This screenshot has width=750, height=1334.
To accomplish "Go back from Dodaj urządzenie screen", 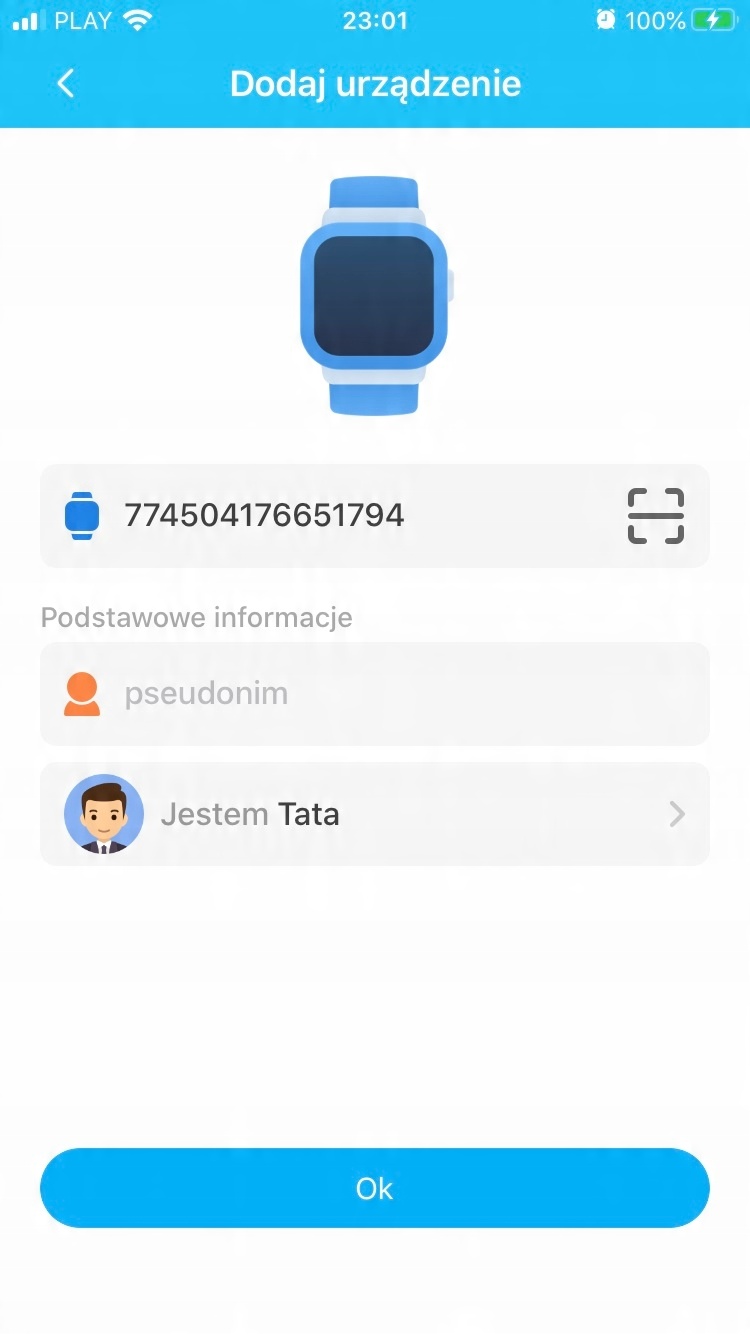I will (x=66, y=83).
